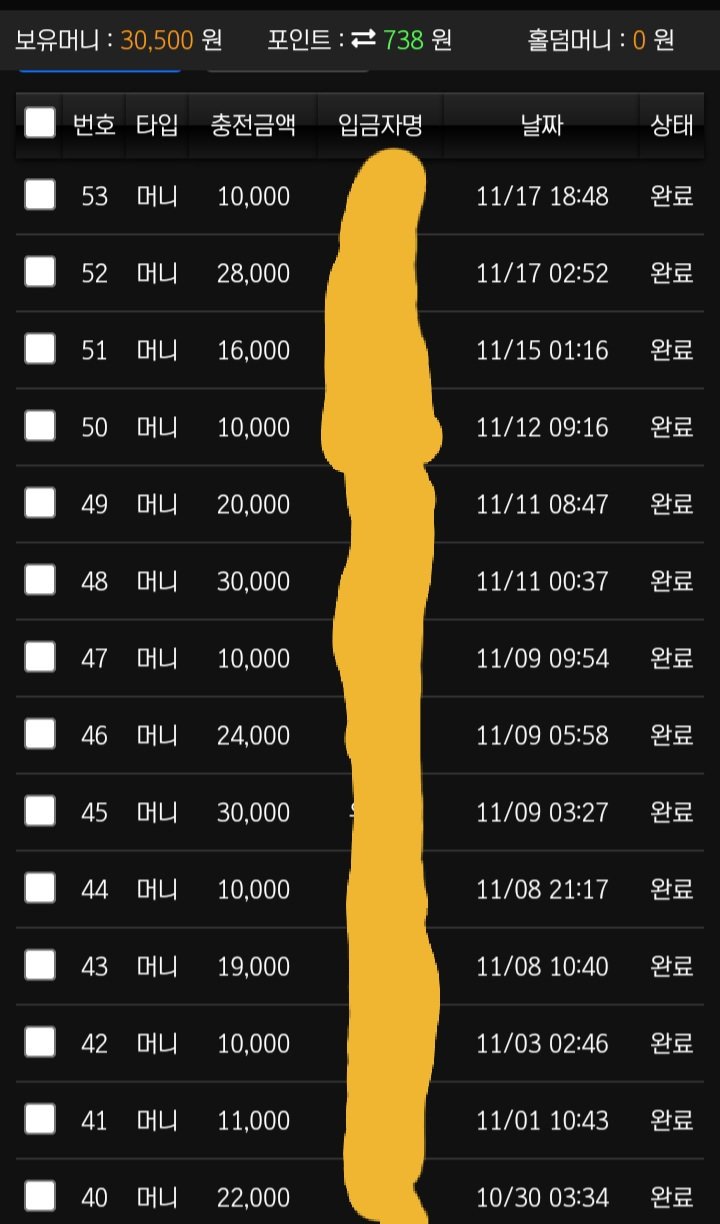Tick the checkbox on row 52
Viewport: 720px width, 1224px height.
pyautogui.click(x=40, y=272)
